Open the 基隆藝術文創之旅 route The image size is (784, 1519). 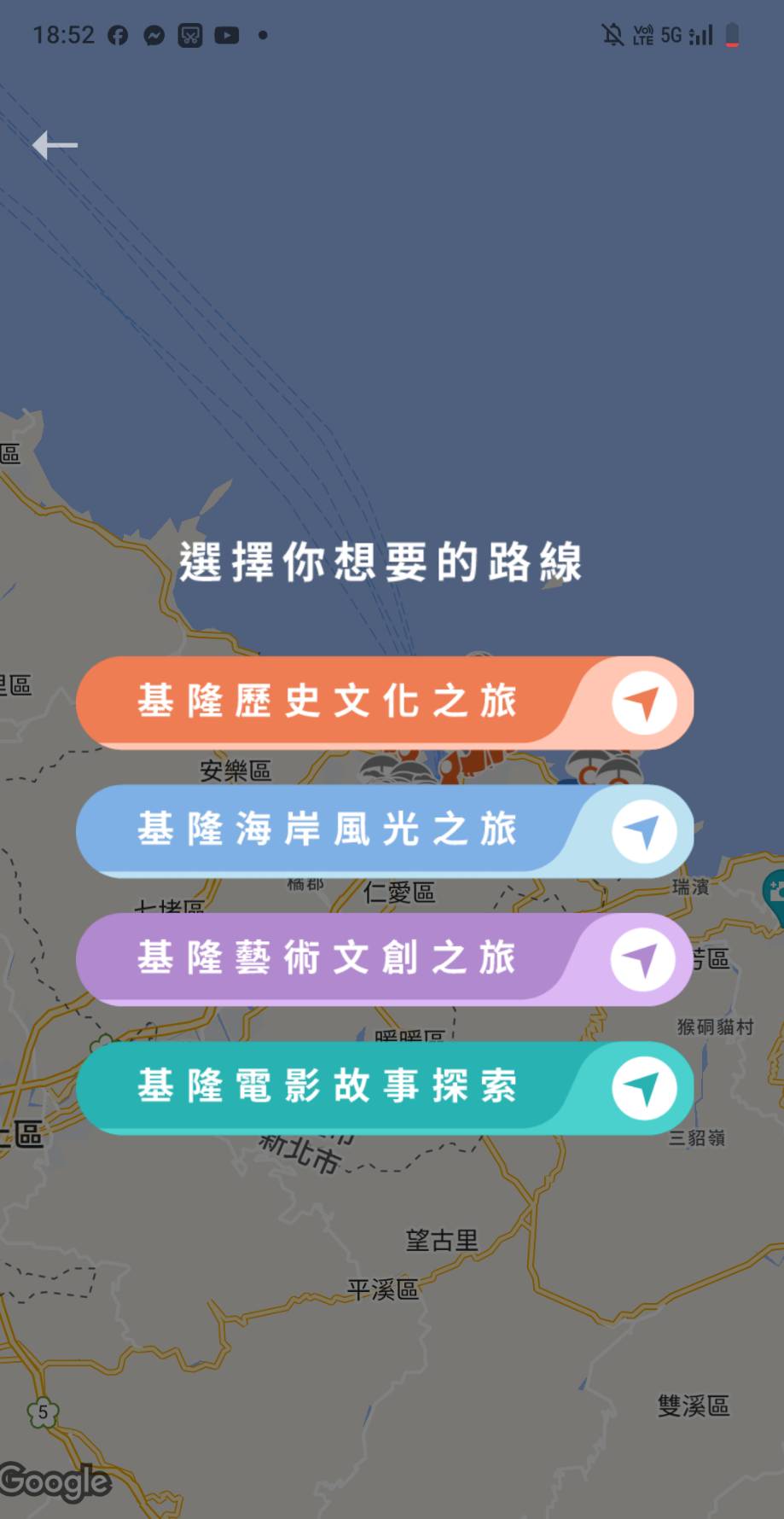click(x=384, y=958)
